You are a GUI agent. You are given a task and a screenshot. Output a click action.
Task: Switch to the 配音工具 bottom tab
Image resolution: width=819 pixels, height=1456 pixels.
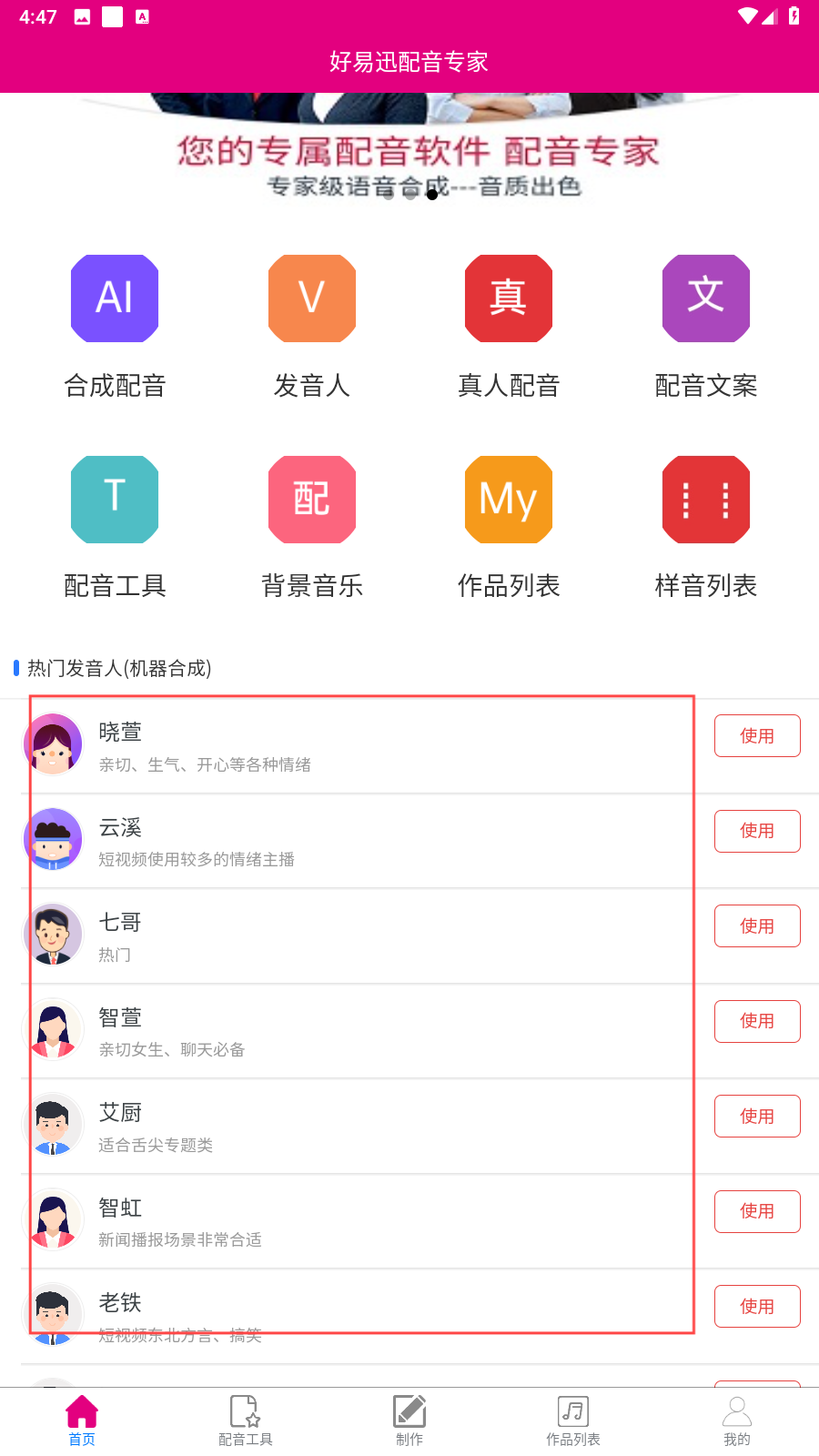click(x=246, y=1421)
